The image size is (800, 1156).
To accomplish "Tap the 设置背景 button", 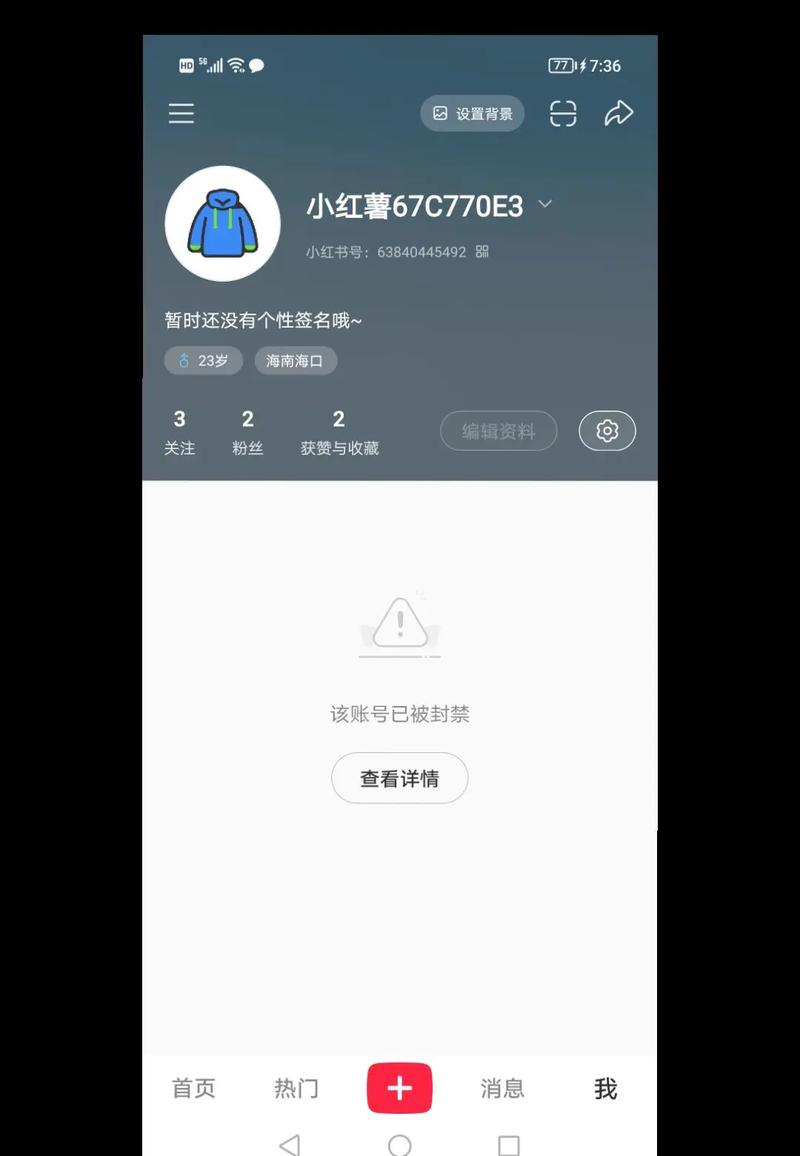I will pos(472,114).
